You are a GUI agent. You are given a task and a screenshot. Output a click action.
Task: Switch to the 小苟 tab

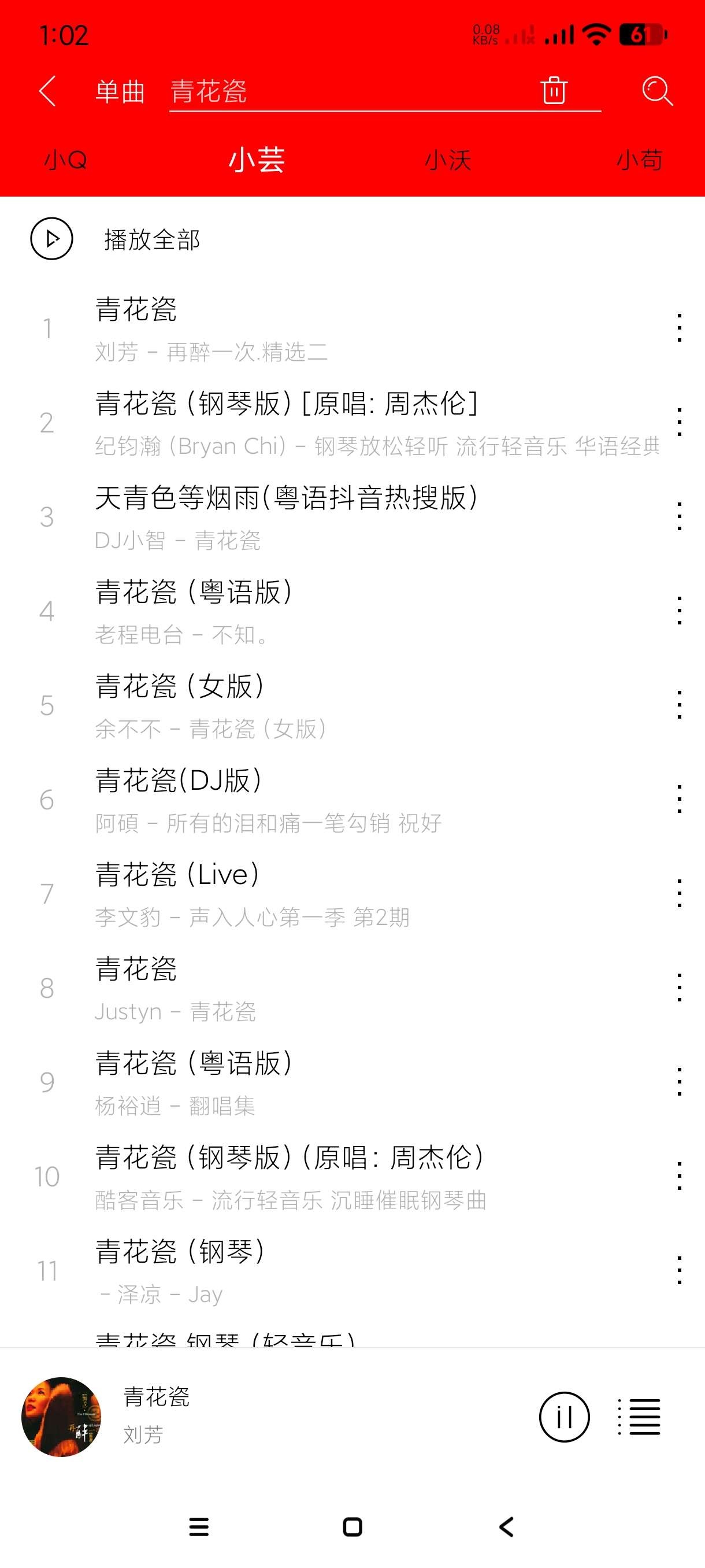pyautogui.click(x=639, y=160)
